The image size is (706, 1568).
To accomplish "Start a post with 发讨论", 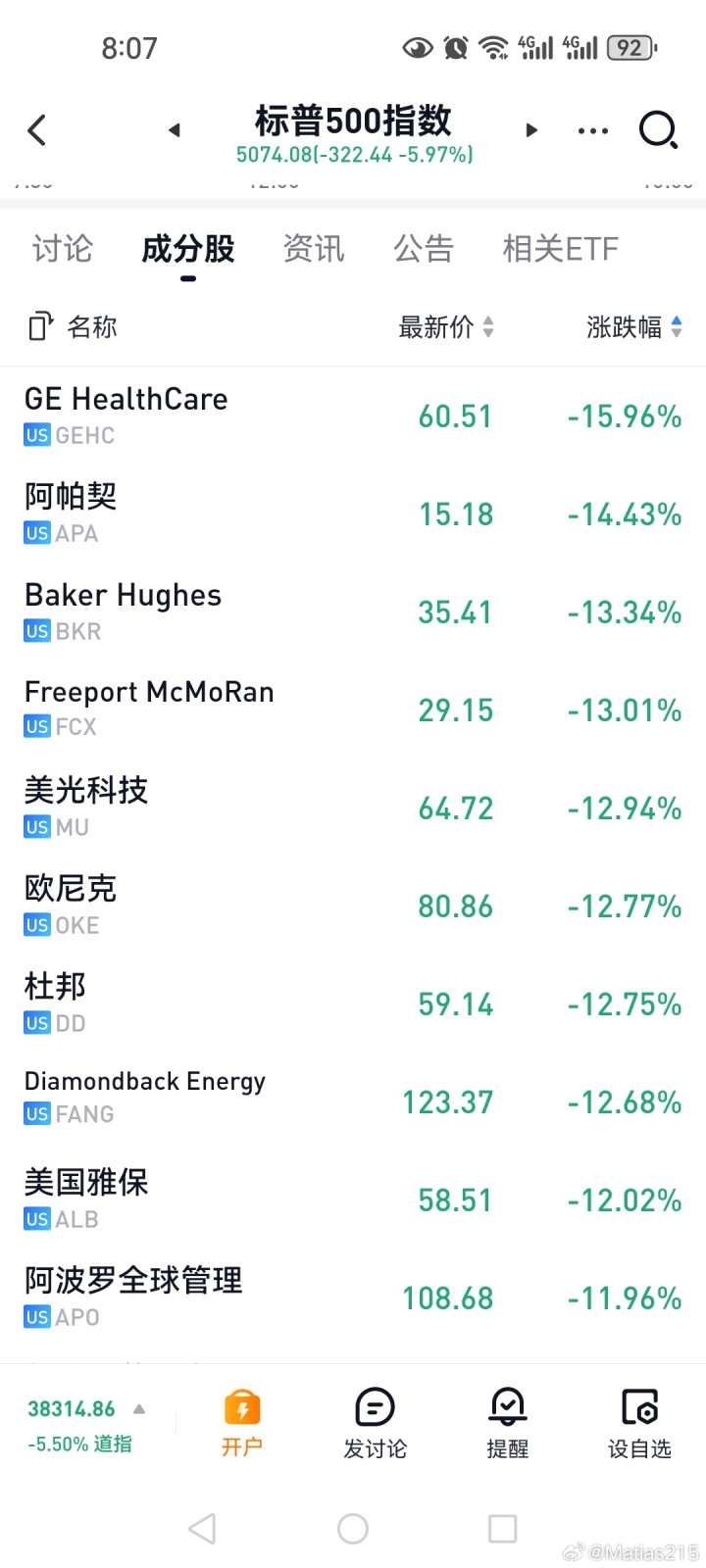I will [x=375, y=1424].
